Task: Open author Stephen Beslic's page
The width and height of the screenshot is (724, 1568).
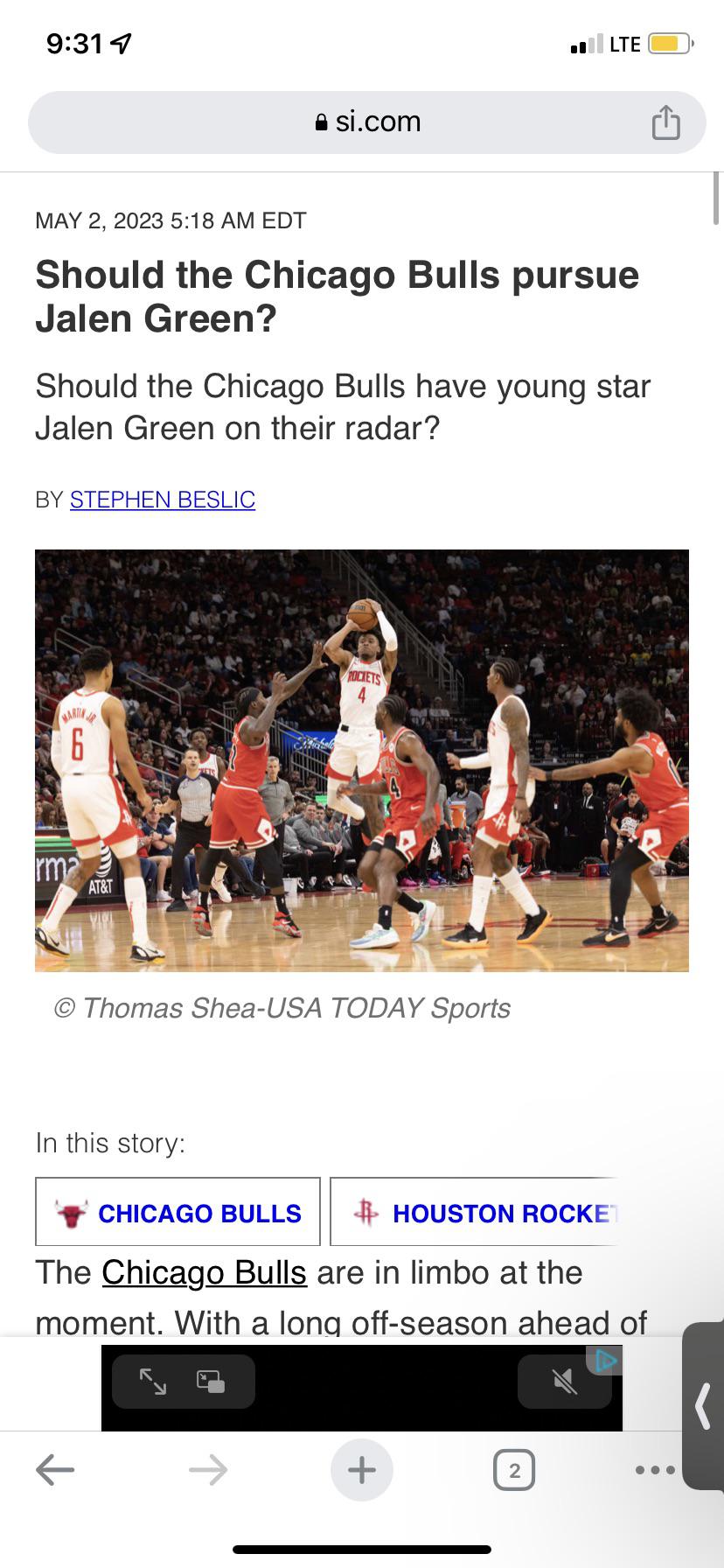Action: (163, 500)
